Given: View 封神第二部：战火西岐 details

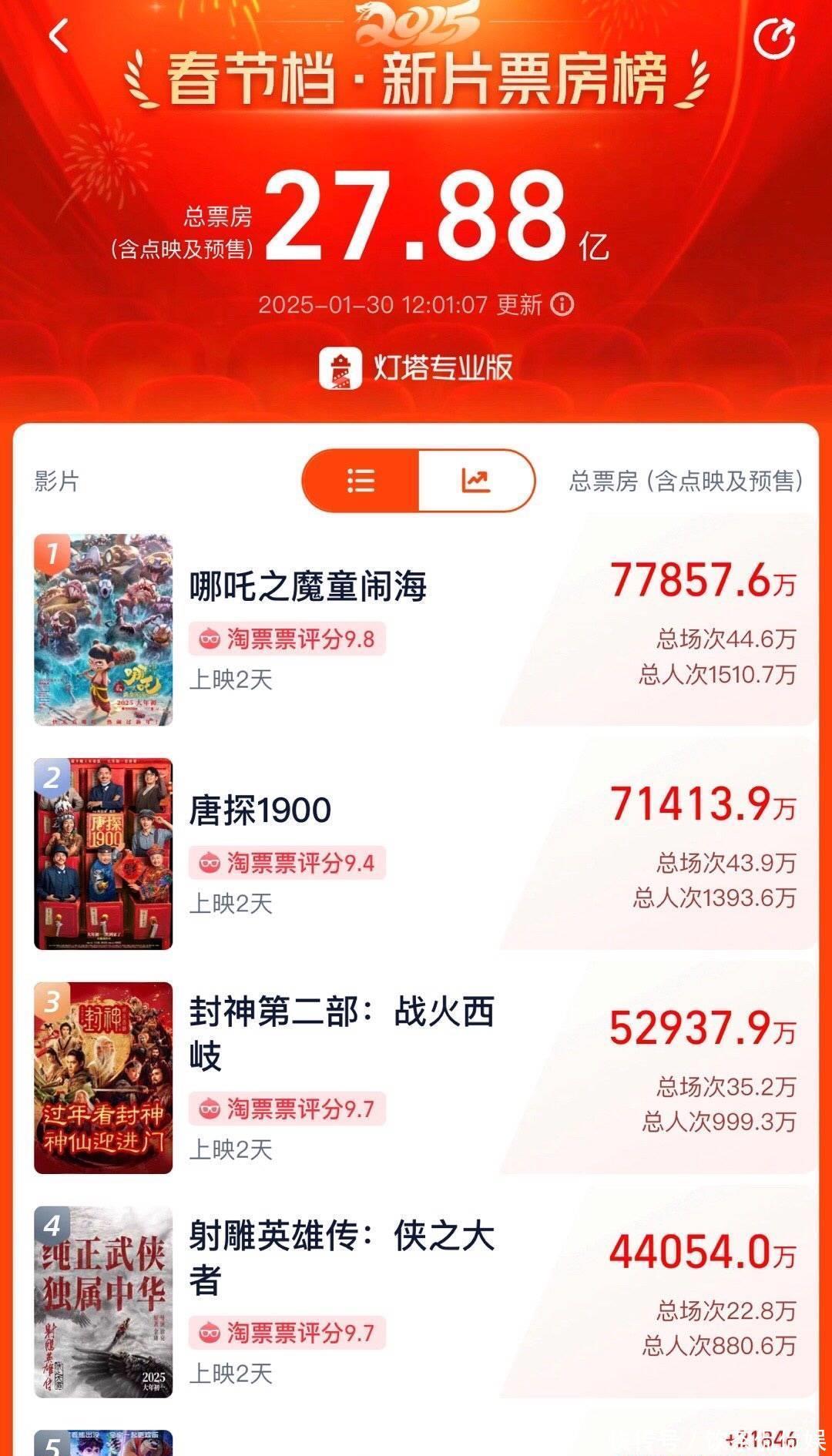Looking at the screenshot, I should (341, 1032).
